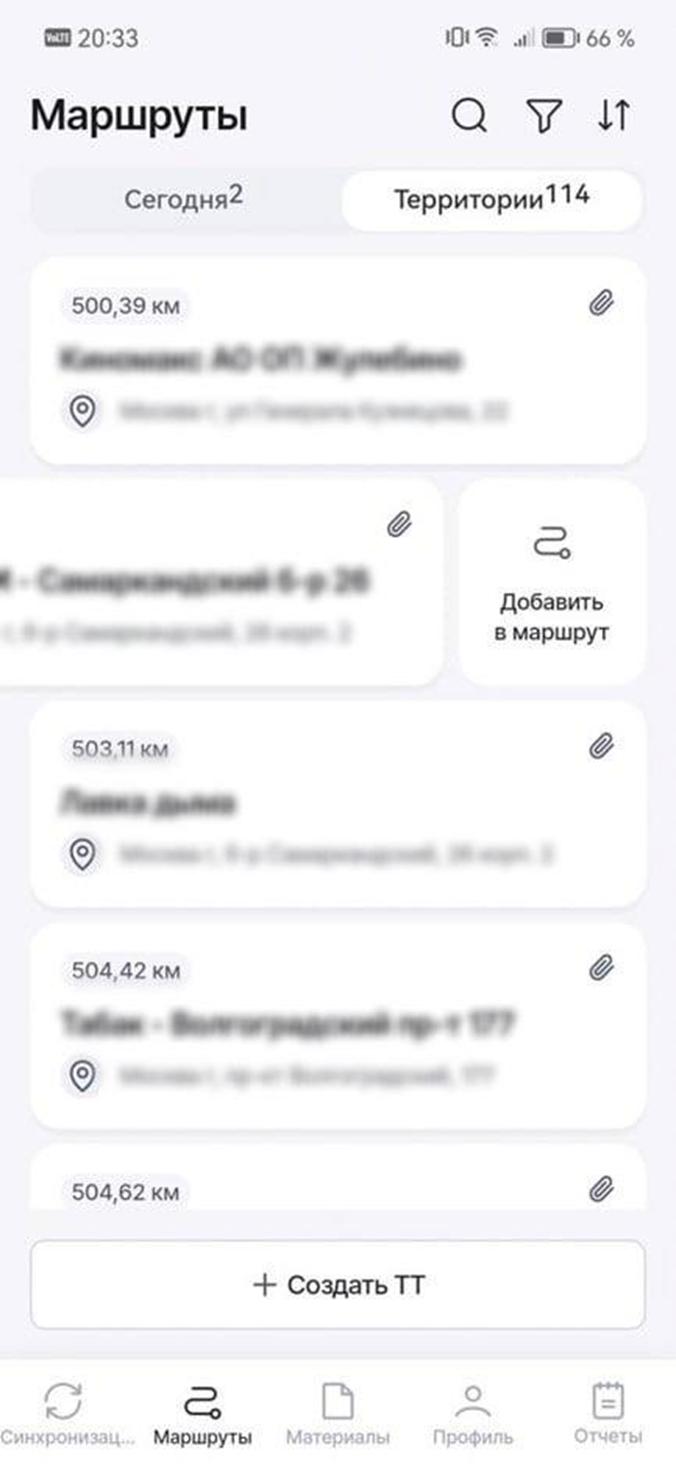This screenshot has width=676, height=1465.
Task: Tap the Создать ТТ button
Action: point(338,1285)
